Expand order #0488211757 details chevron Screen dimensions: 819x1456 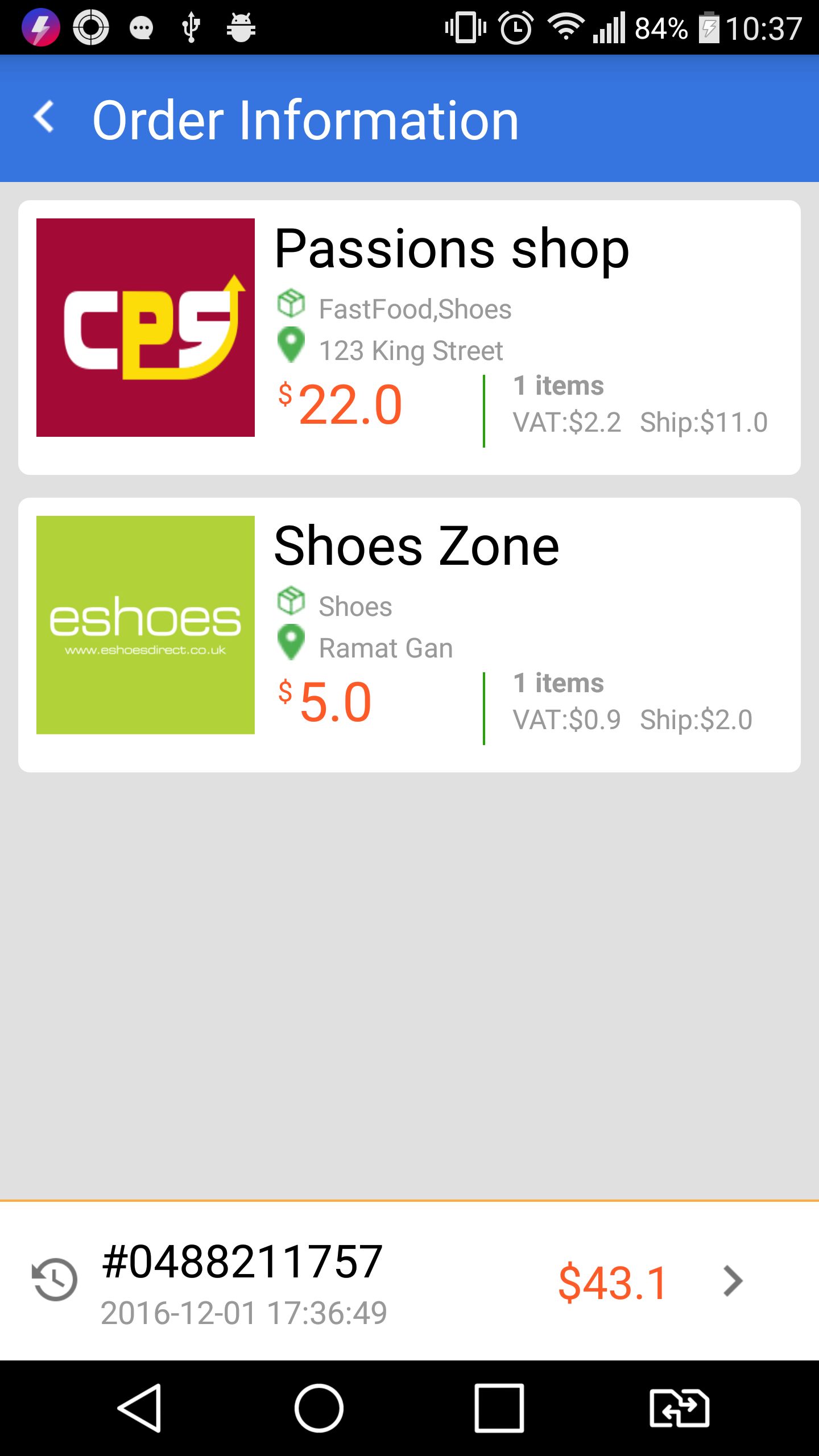(733, 1281)
